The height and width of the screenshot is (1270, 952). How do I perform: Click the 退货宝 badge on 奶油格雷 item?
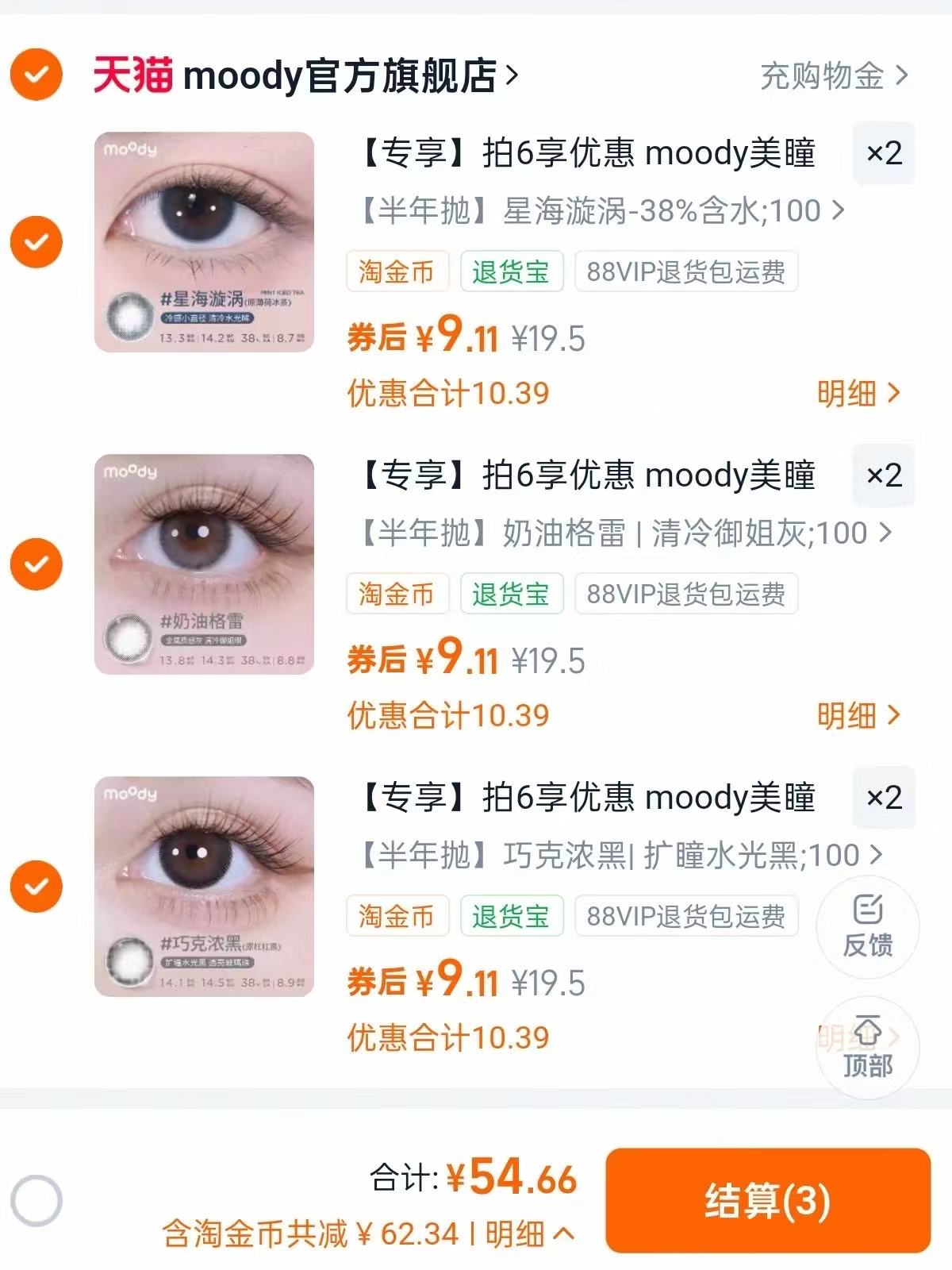(512, 594)
